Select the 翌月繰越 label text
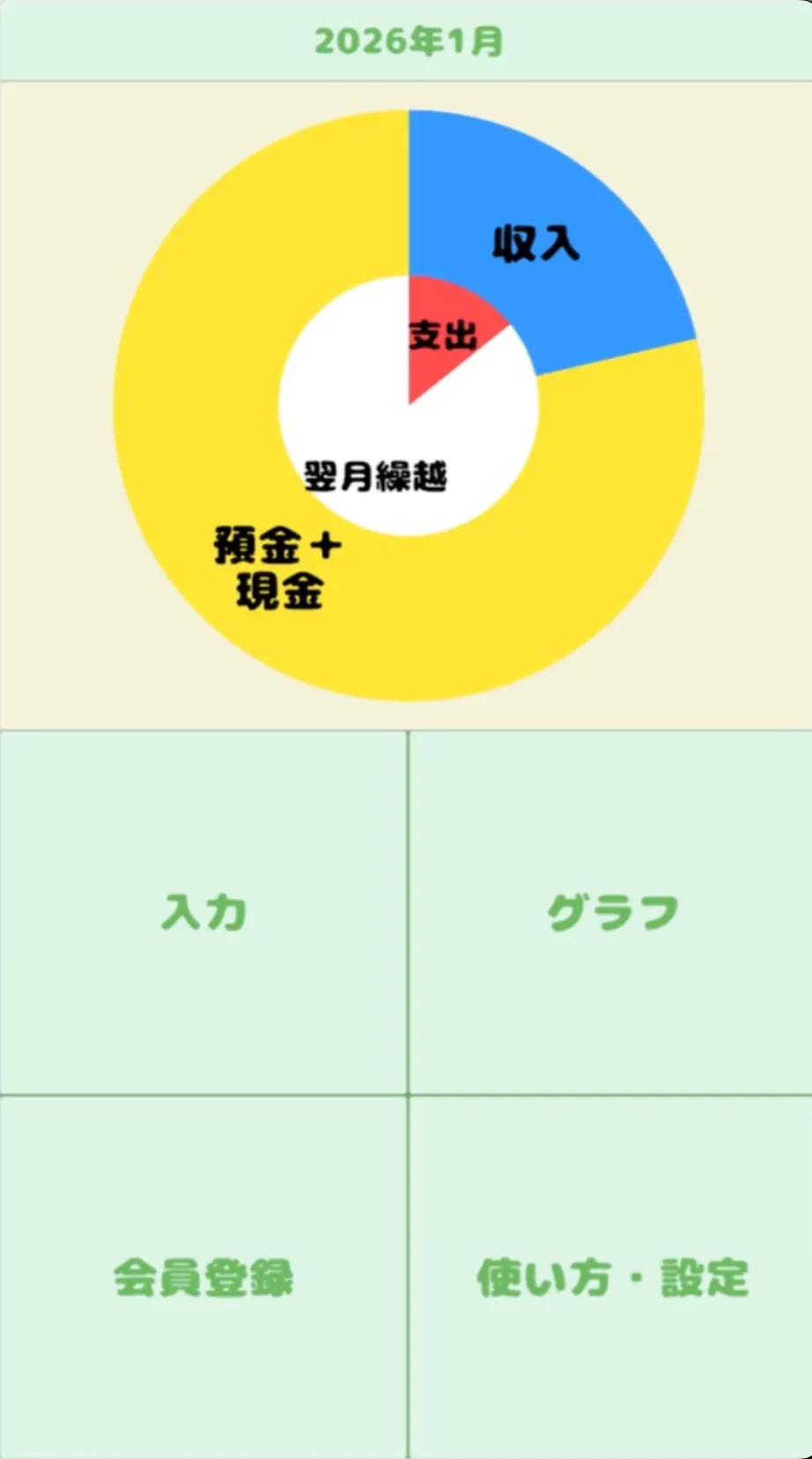 (379, 474)
